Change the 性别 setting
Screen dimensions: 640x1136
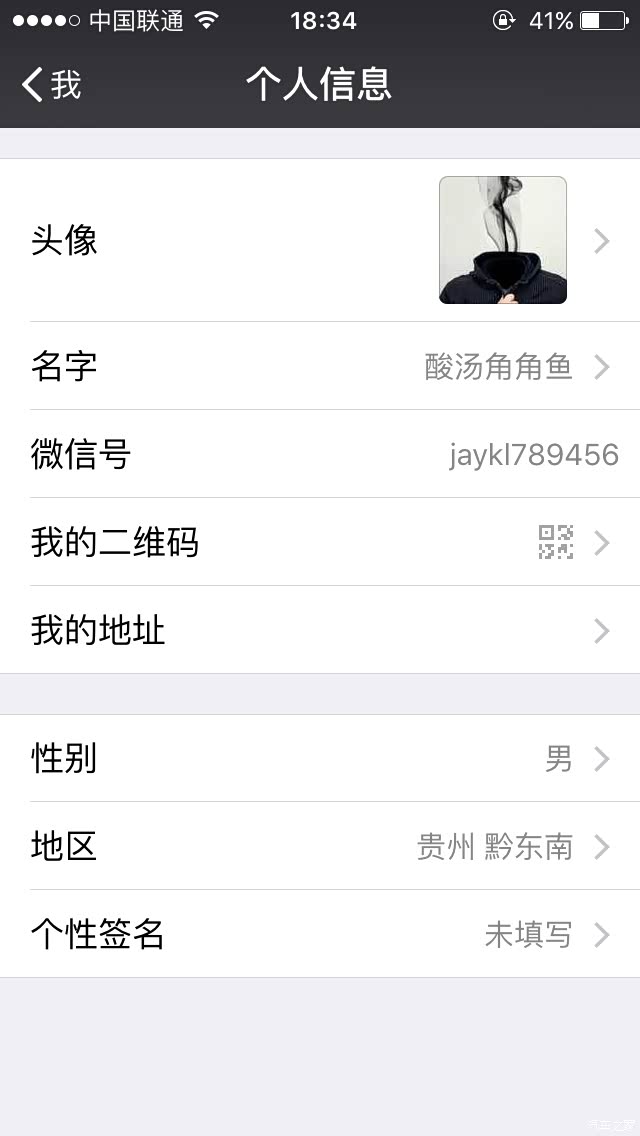(x=320, y=758)
